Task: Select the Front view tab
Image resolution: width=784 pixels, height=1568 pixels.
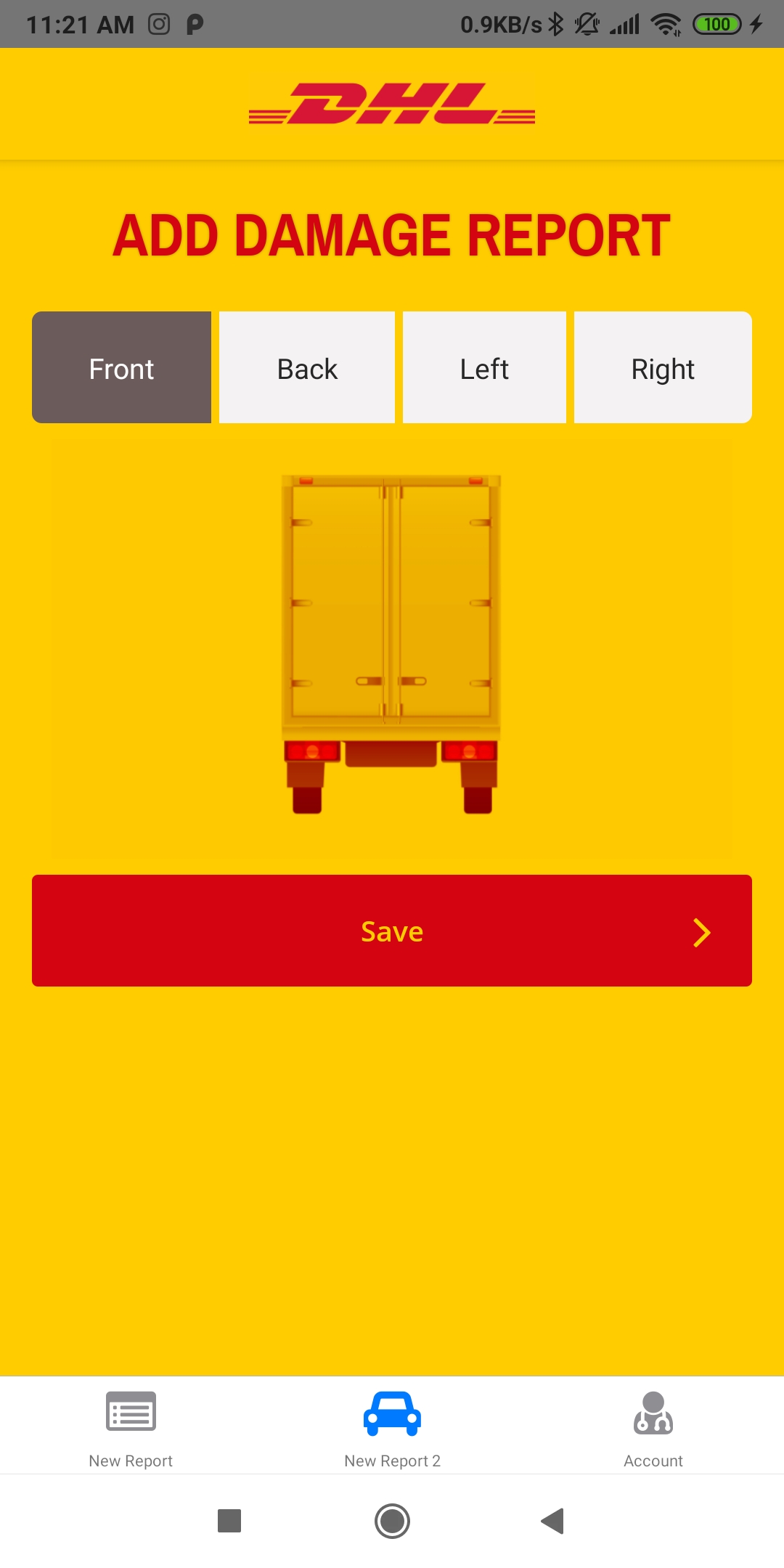Action: click(x=121, y=368)
